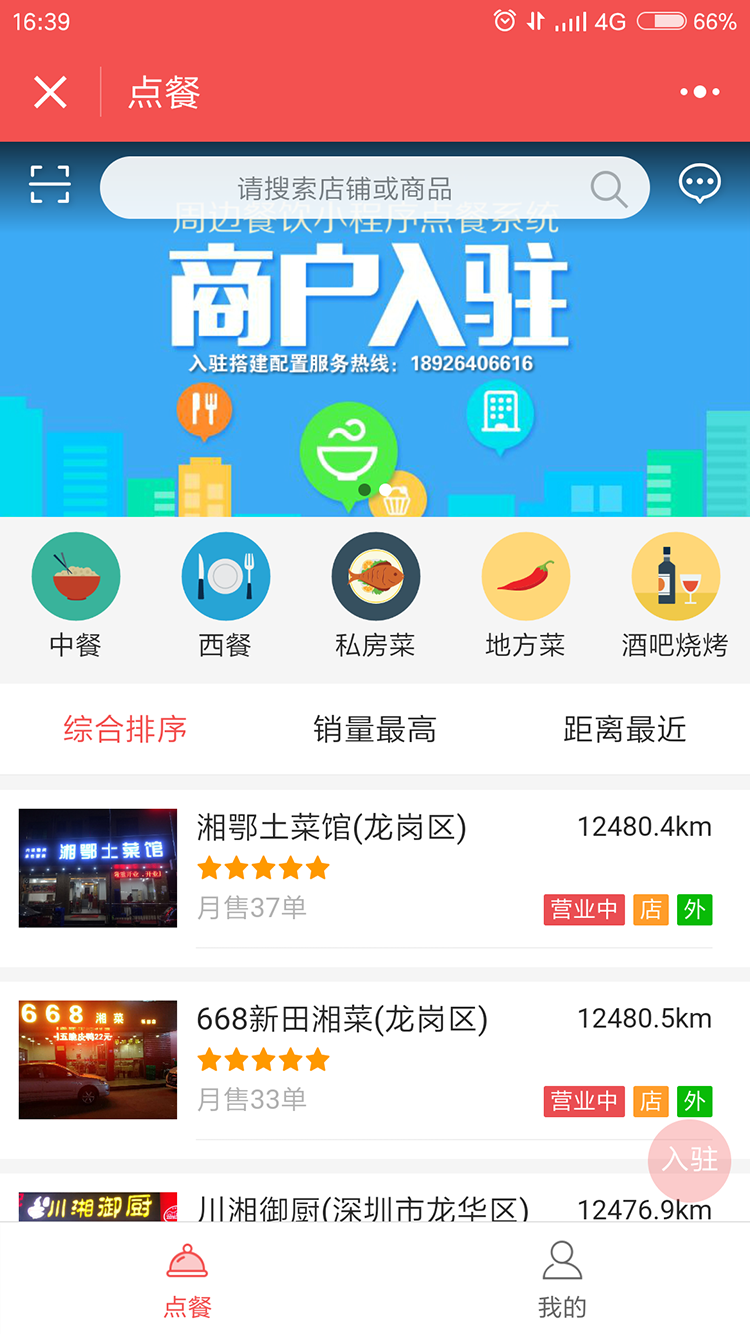Image resolution: width=750 pixels, height=1334 pixels.
Task: Sort by 销量最高
Action: point(375,730)
